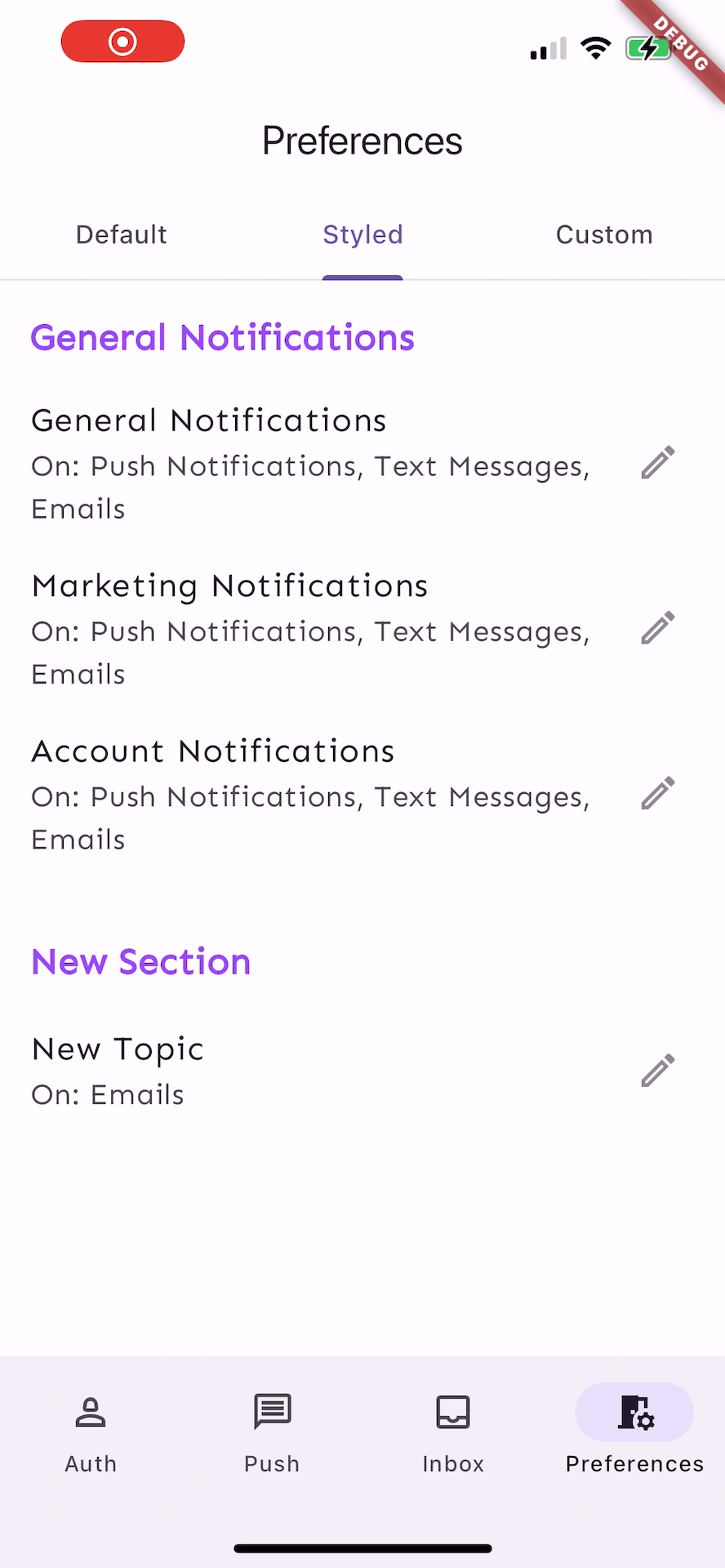Screen dimensions: 725x1568
Task: Edit the New Topic preferences with pencil icon
Action: pos(657,1070)
